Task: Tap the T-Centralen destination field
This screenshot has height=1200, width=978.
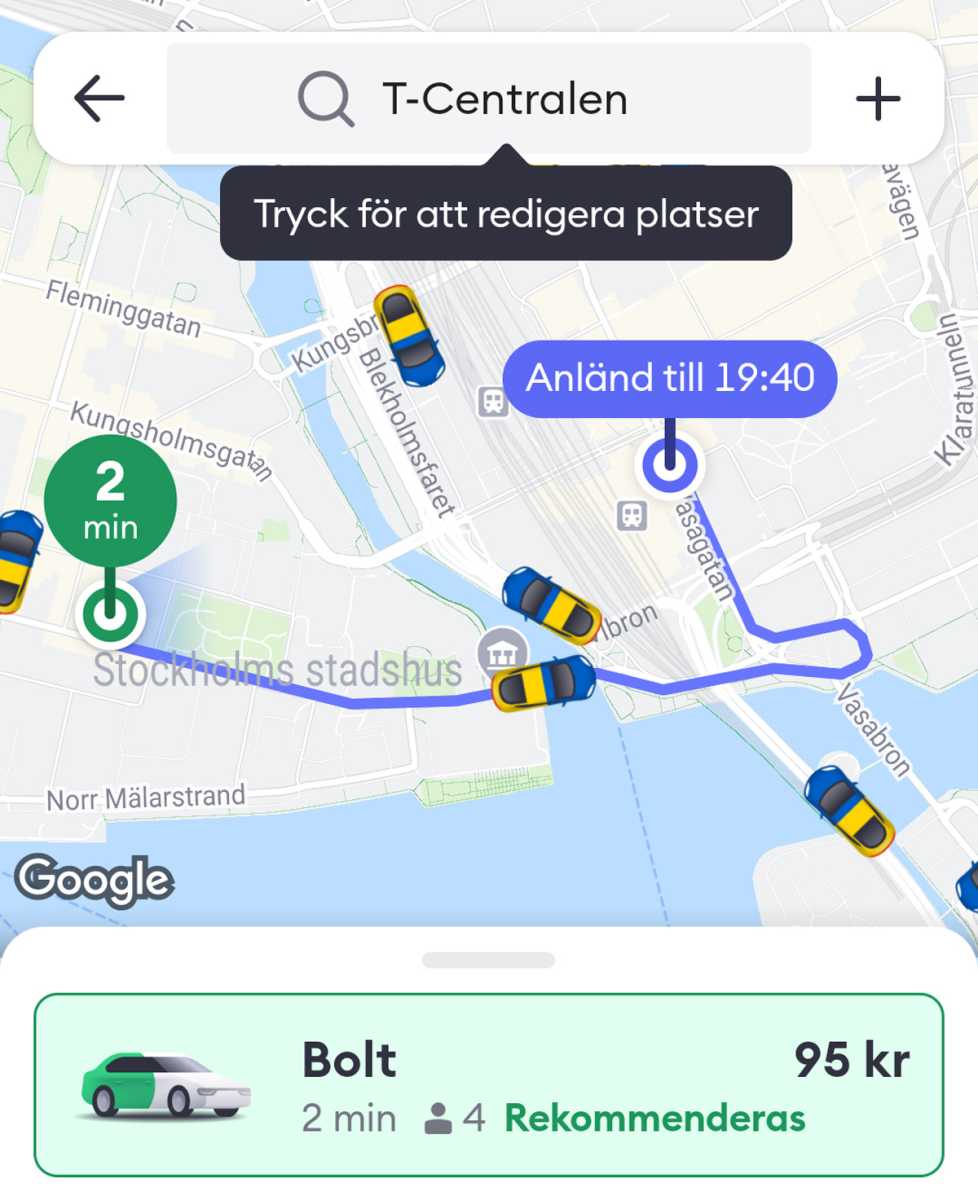Action: (505, 97)
